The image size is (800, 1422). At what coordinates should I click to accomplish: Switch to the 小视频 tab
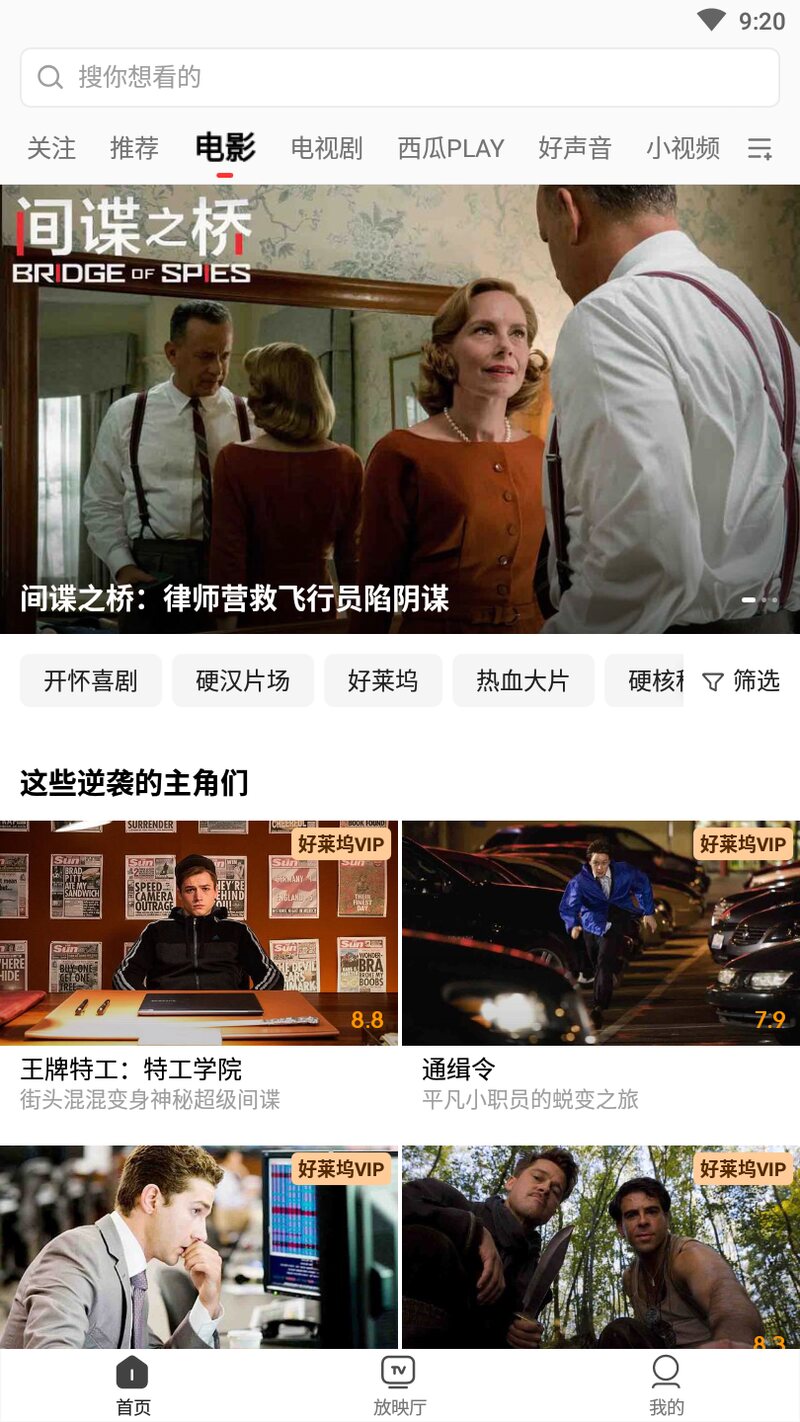click(x=683, y=148)
